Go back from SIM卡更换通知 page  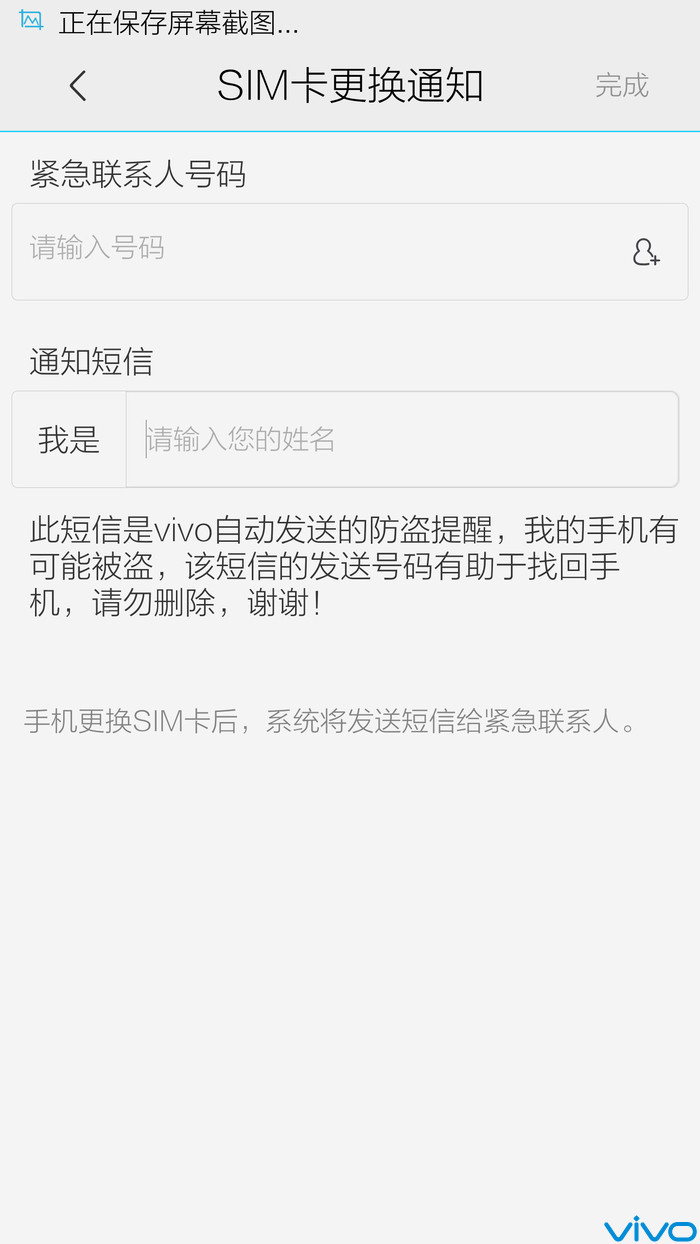pyautogui.click(x=78, y=86)
